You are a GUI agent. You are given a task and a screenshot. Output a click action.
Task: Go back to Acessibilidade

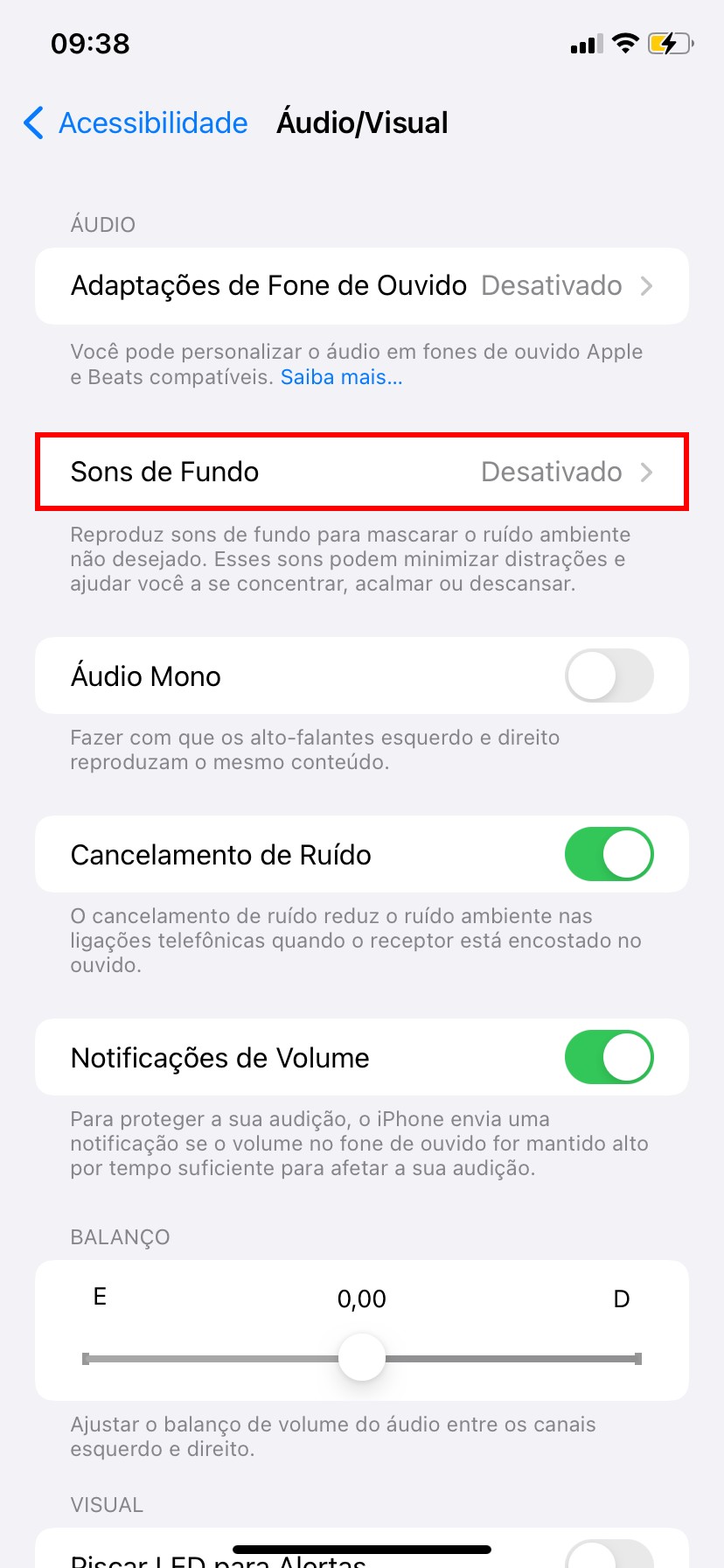[x=136, y=123]
